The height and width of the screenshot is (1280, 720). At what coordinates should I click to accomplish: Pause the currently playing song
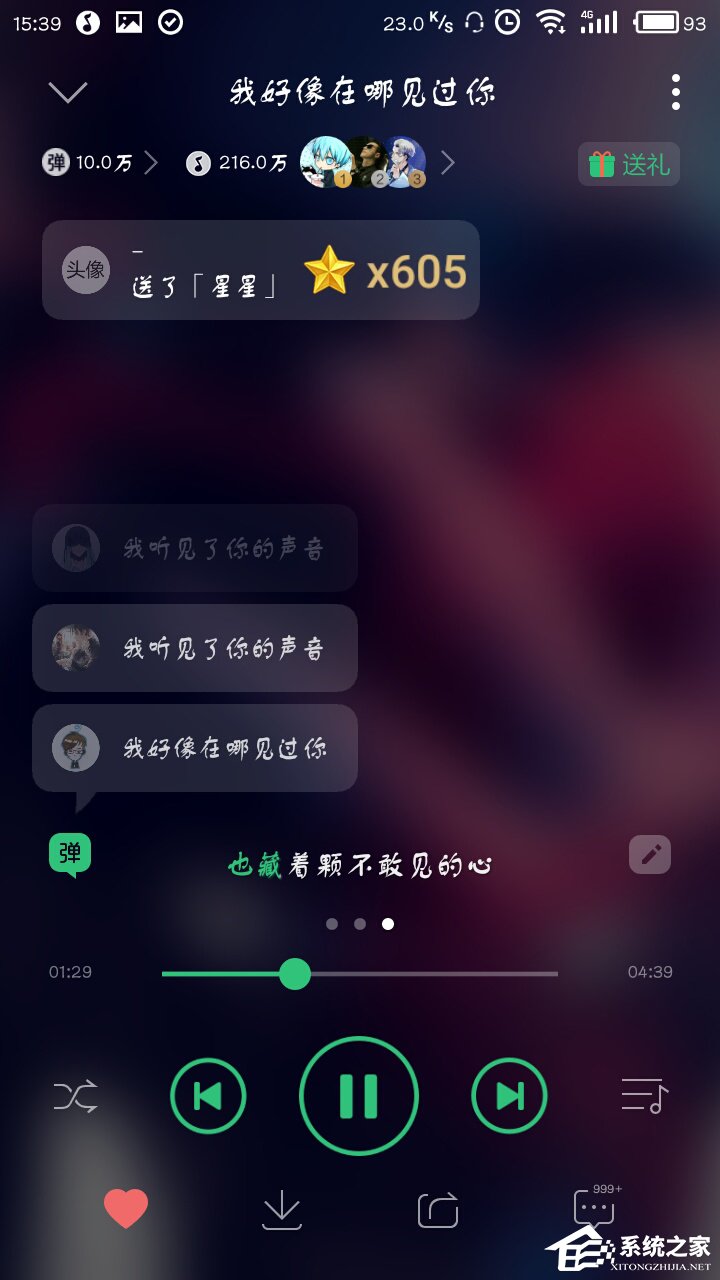[x=359, y=1095]
